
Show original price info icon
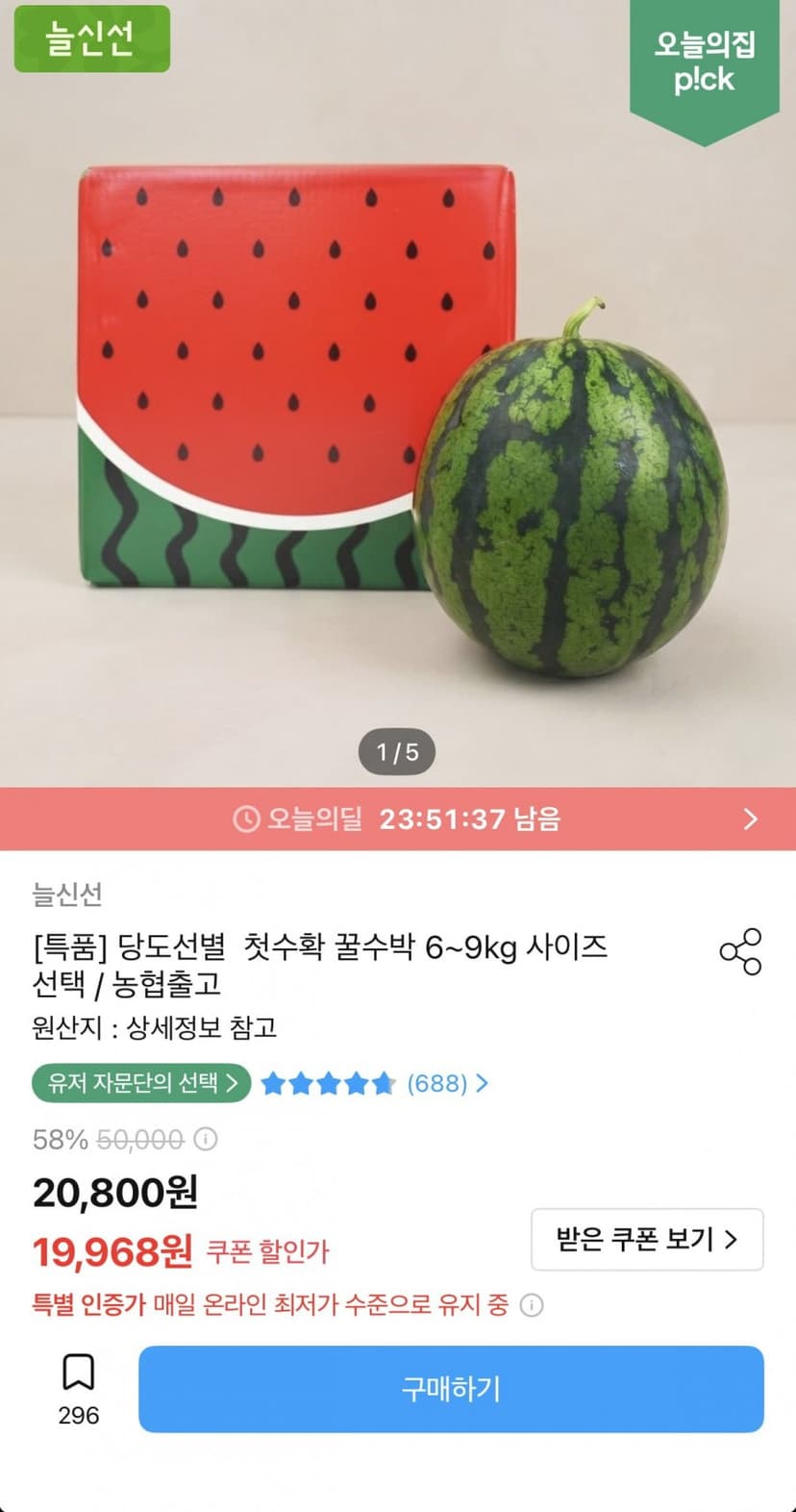pos(206,1140)
